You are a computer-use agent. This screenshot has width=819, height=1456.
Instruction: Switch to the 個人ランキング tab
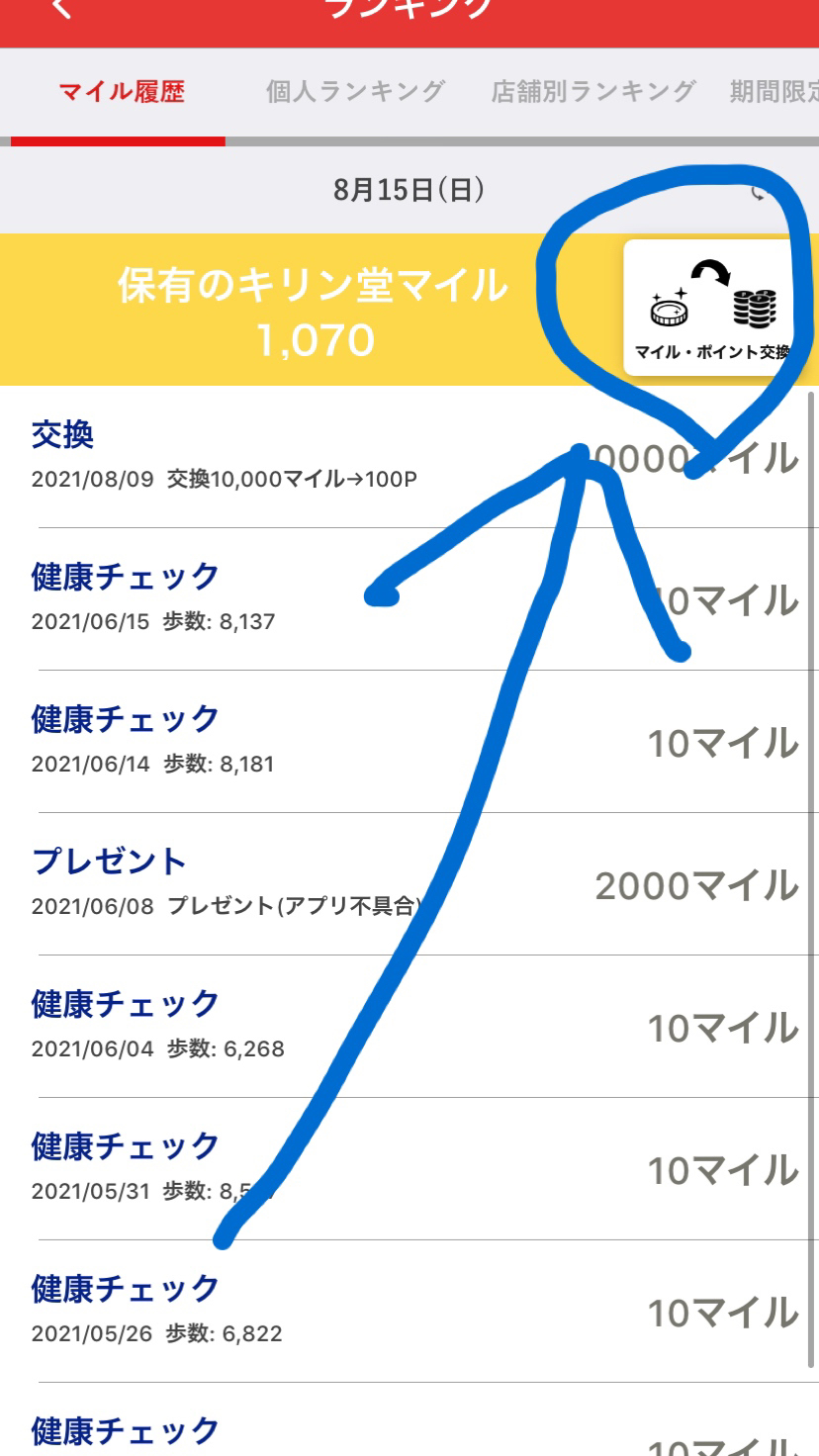[355, 93]
